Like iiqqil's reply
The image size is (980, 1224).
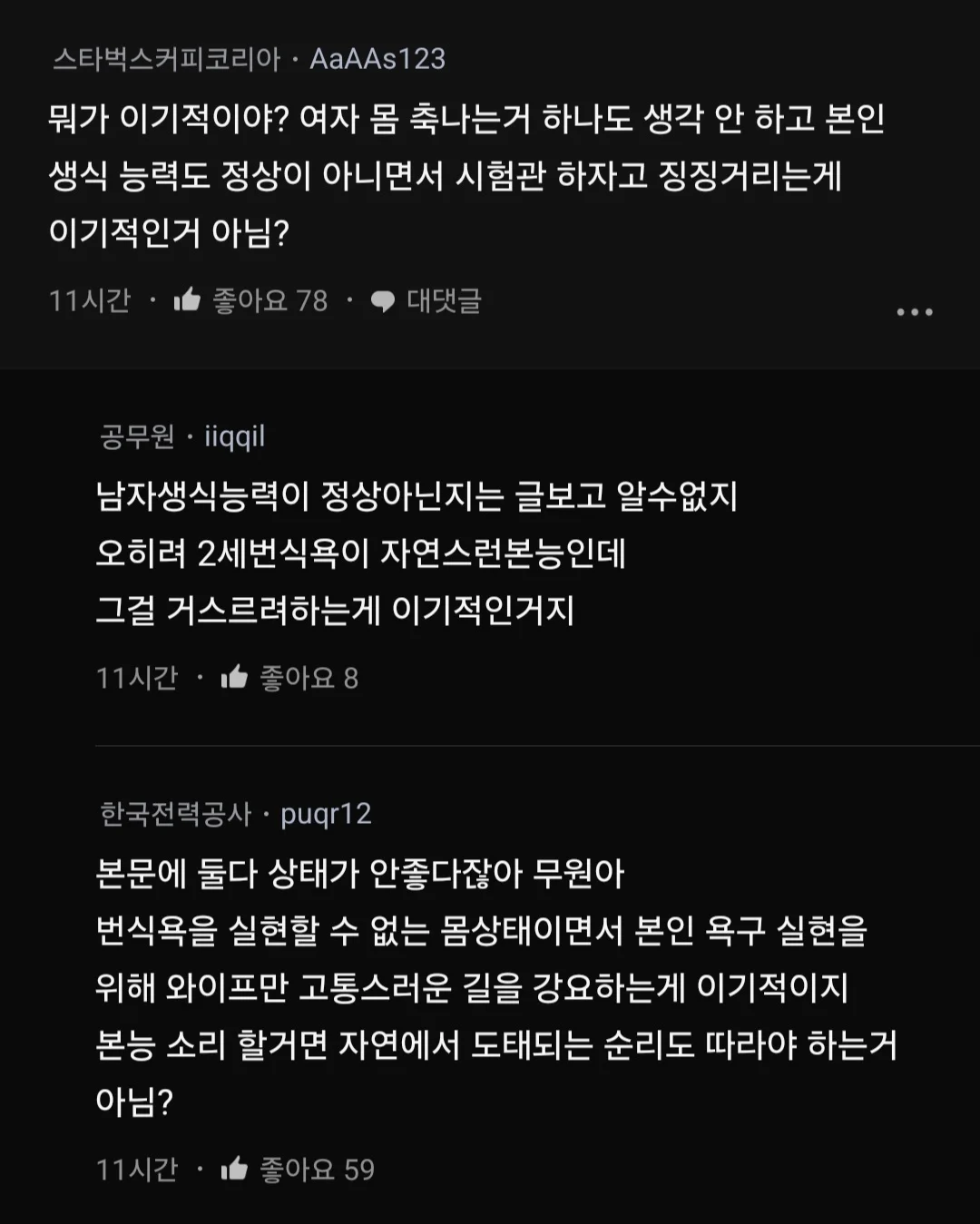[235, 678]
